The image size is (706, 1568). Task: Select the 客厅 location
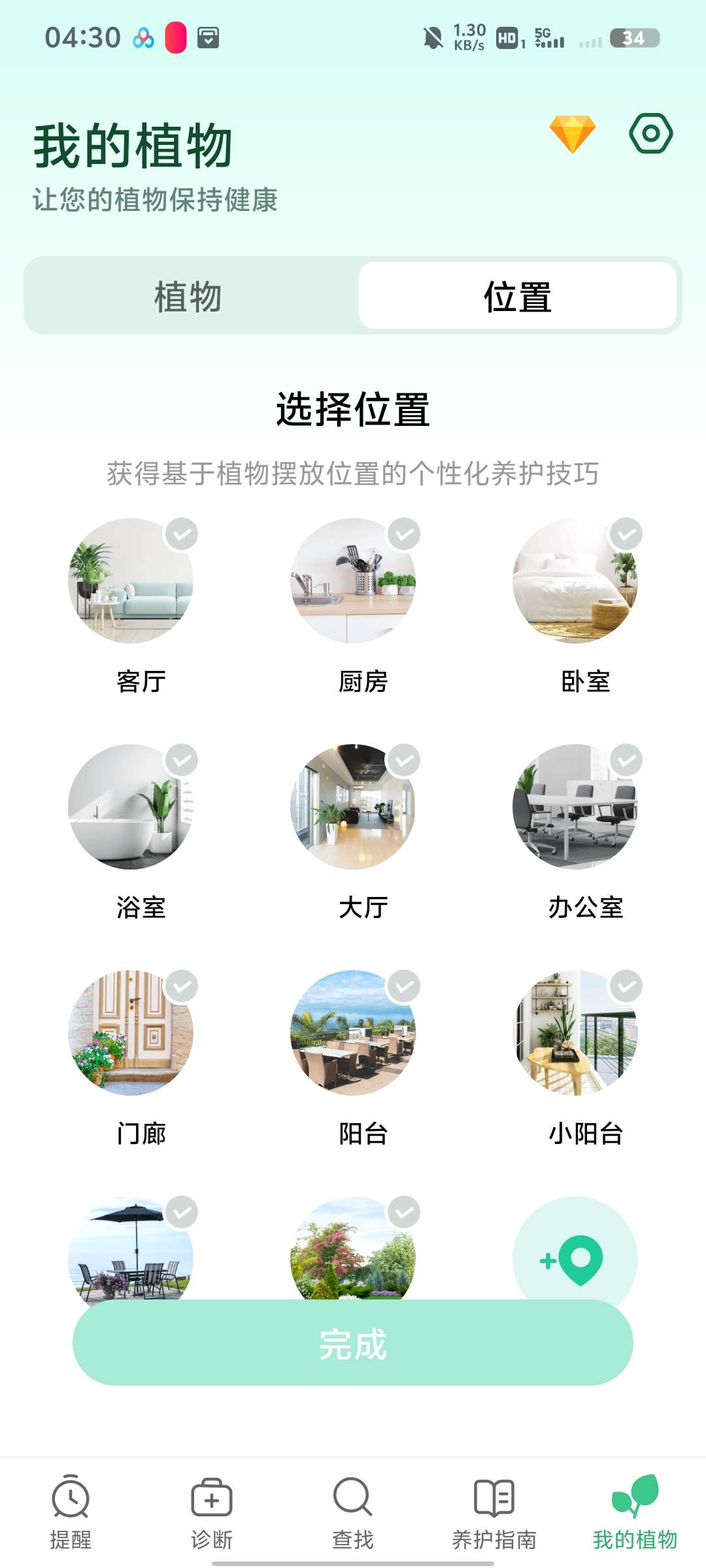(x=131, y=581)
